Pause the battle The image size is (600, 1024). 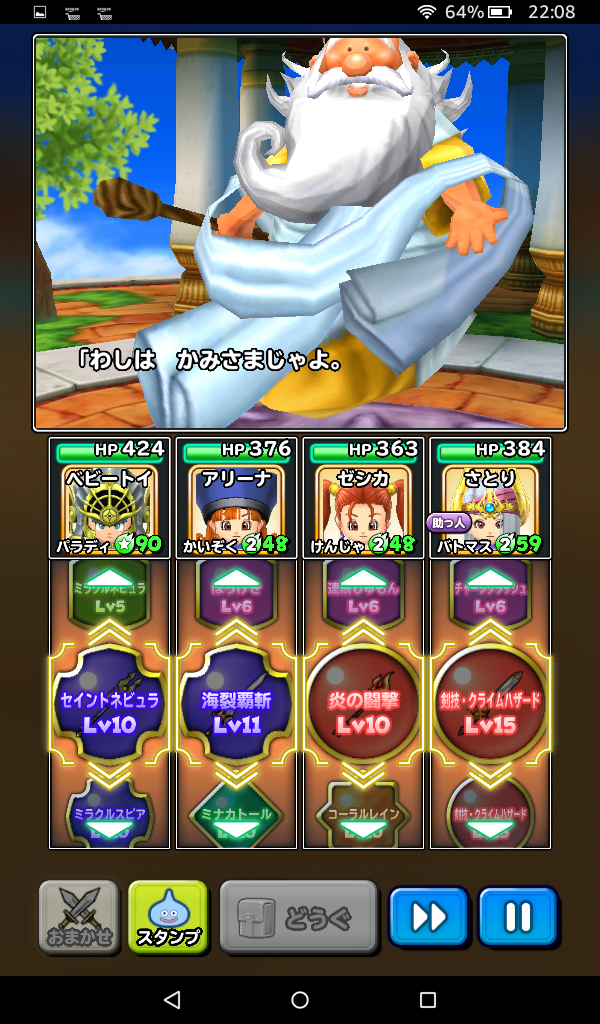pos(517,917)
